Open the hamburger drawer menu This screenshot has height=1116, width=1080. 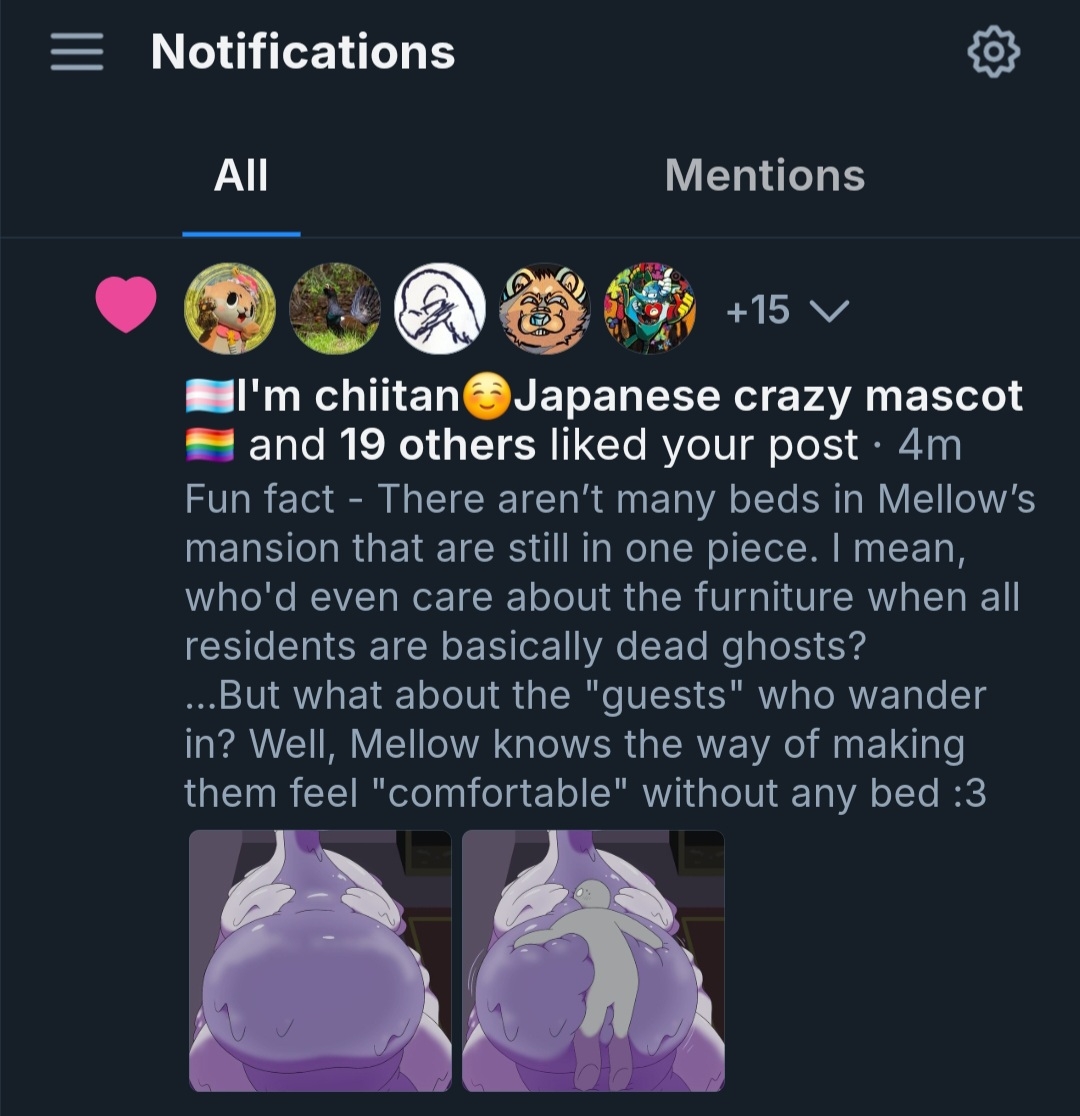[x=77, y=51]
